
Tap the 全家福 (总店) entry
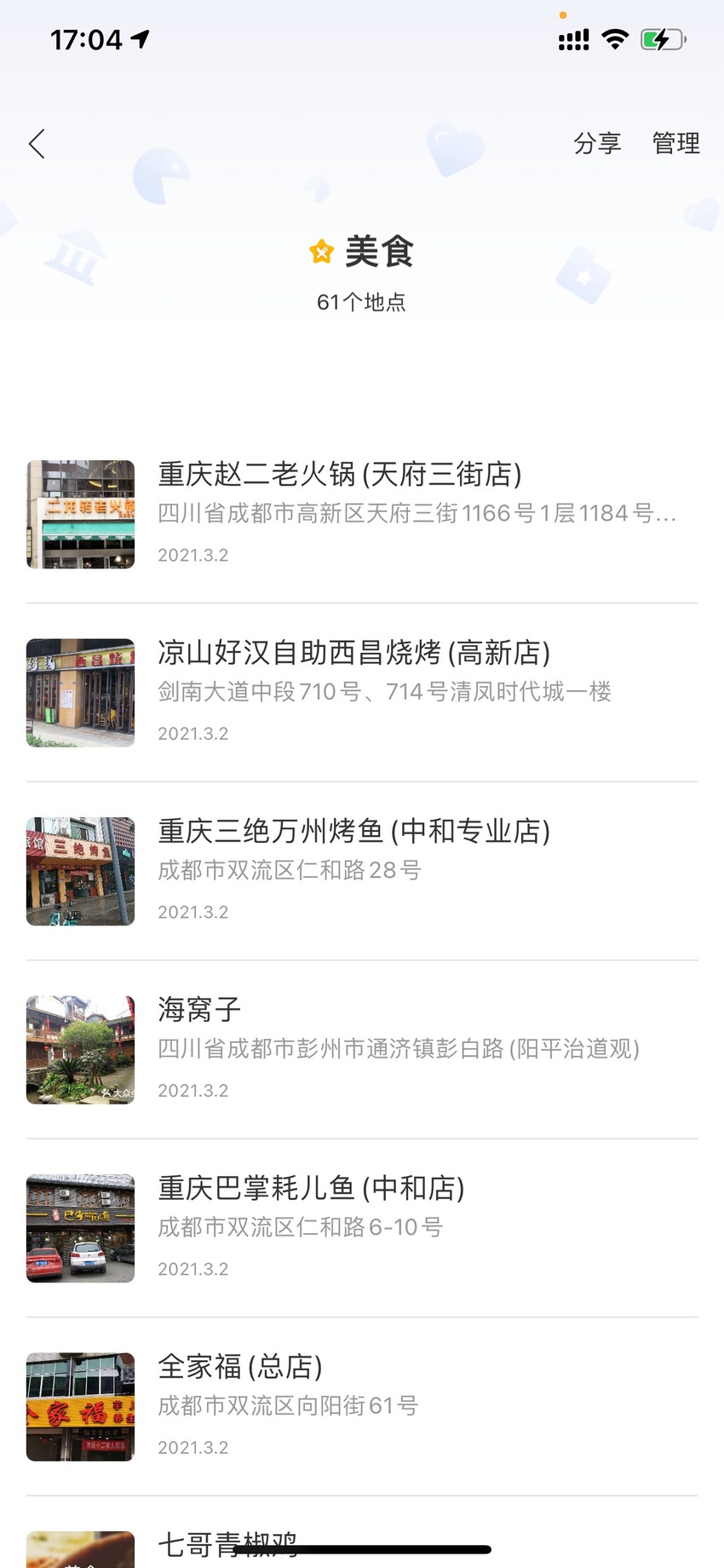tap(362, 1407)
